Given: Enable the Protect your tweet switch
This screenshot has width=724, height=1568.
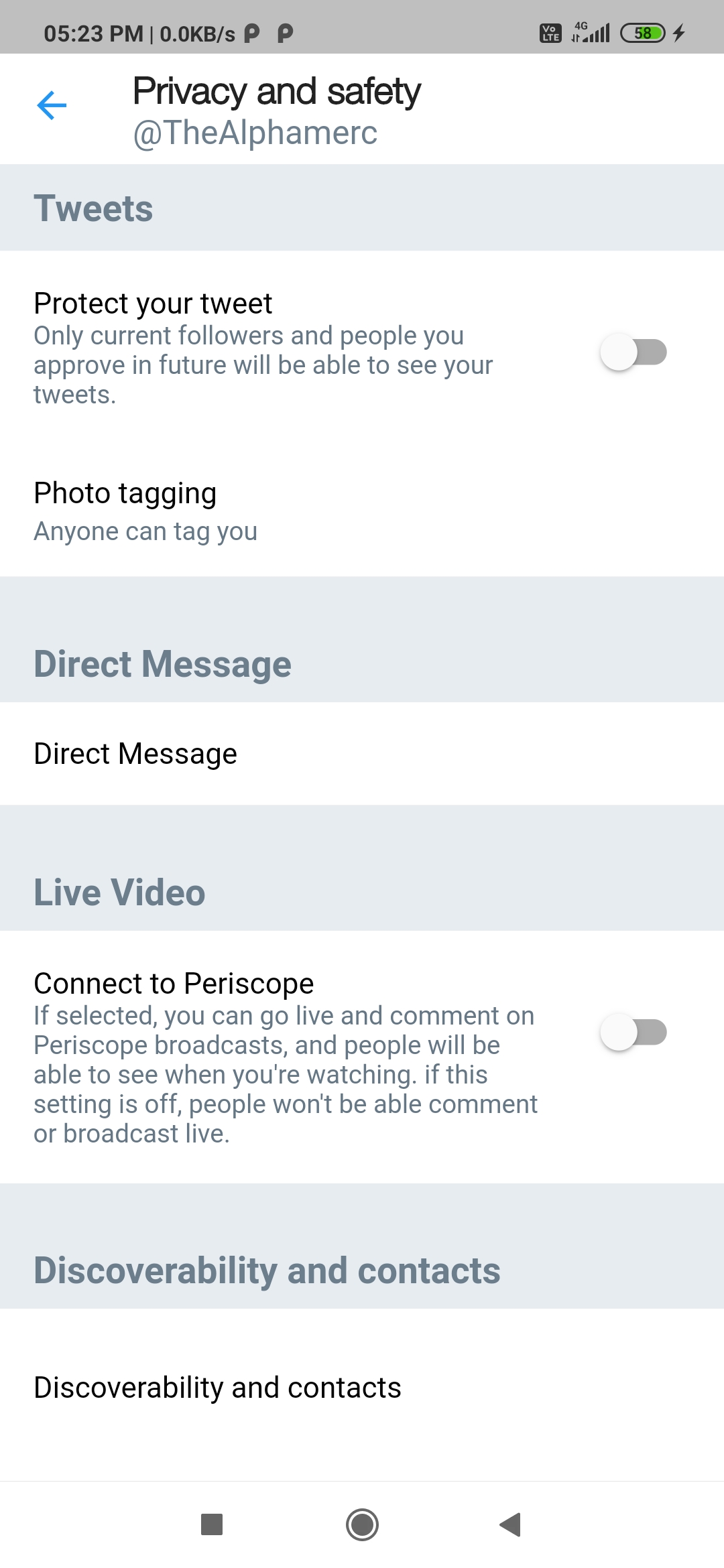Looking at the screenshot, I should tap(633, 352).
